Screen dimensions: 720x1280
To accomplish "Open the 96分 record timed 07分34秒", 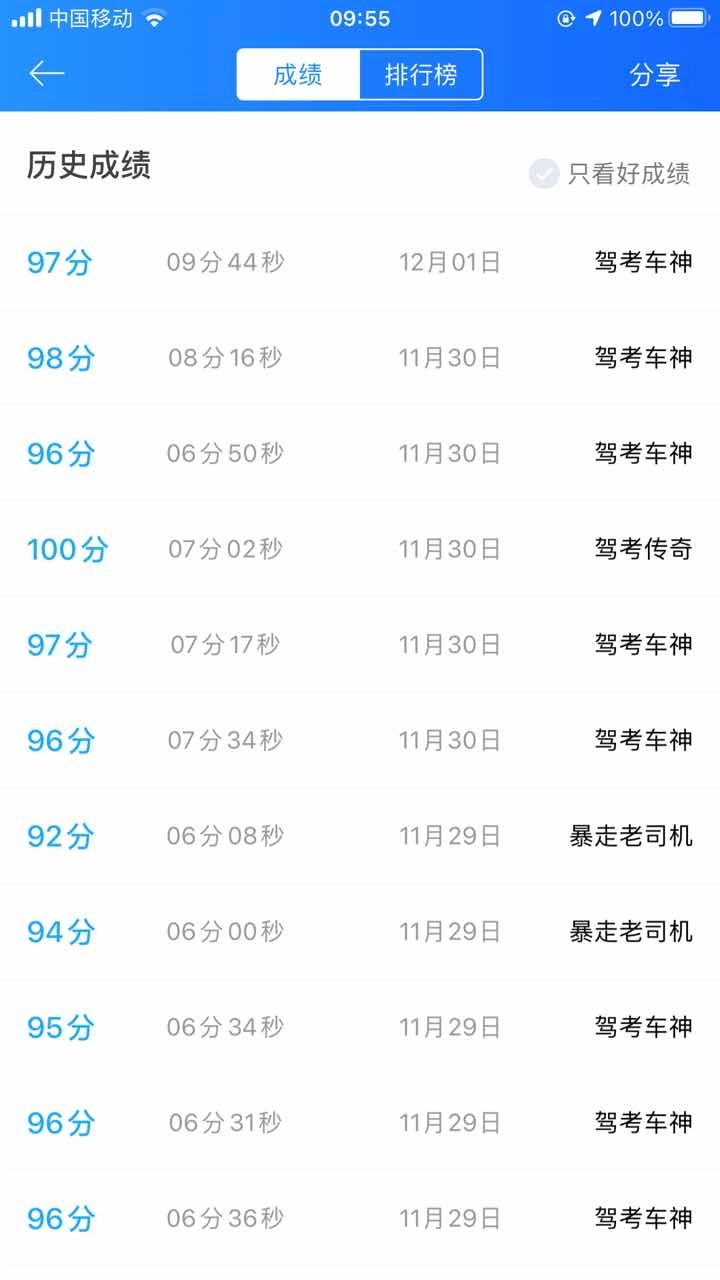I will click(x=360, y=740).
